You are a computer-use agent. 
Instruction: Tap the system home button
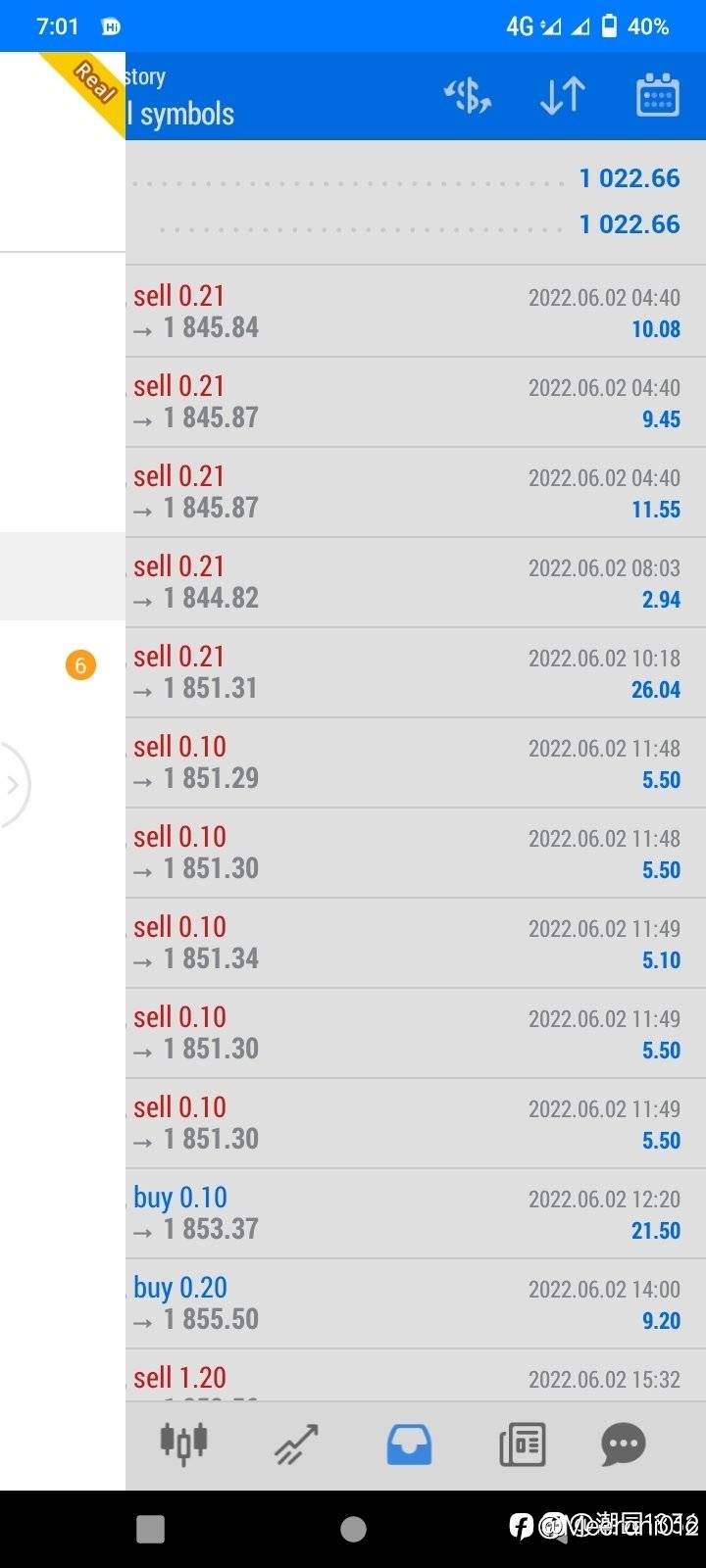(x=353, y=1529)
